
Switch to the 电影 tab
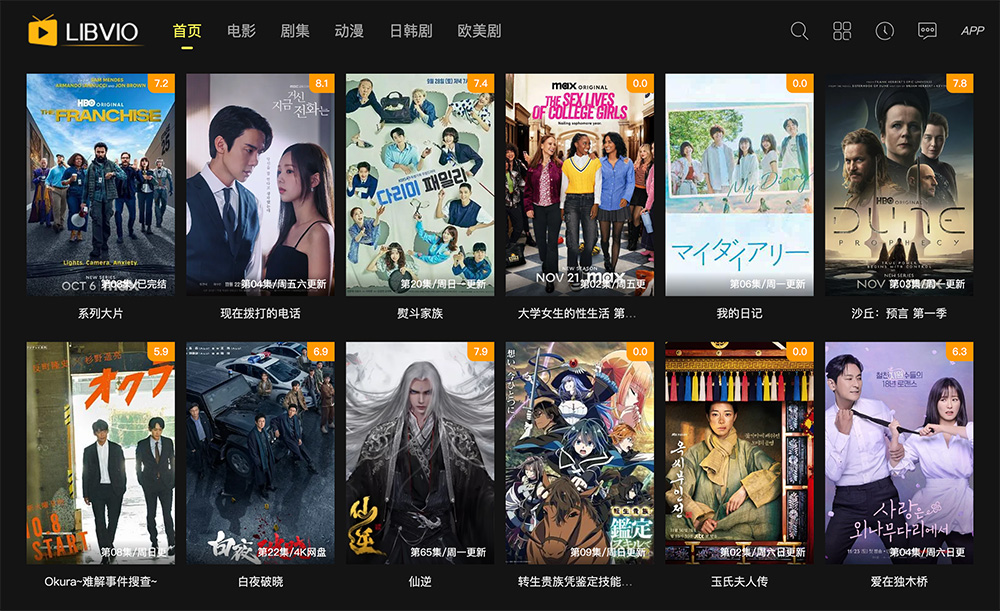(x=241, y=31)
